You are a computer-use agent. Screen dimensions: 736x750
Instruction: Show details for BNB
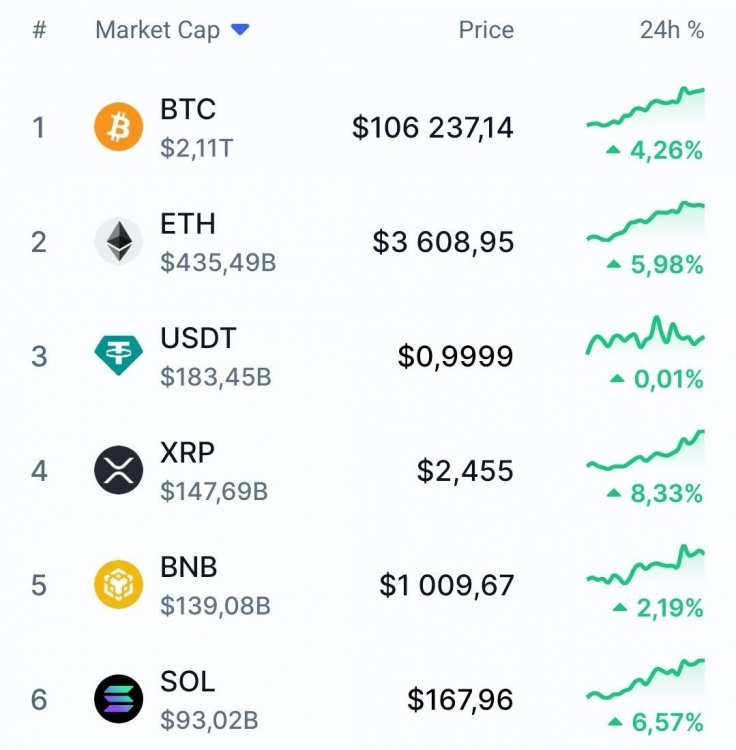pyautogui.click(x=189, y=567)
